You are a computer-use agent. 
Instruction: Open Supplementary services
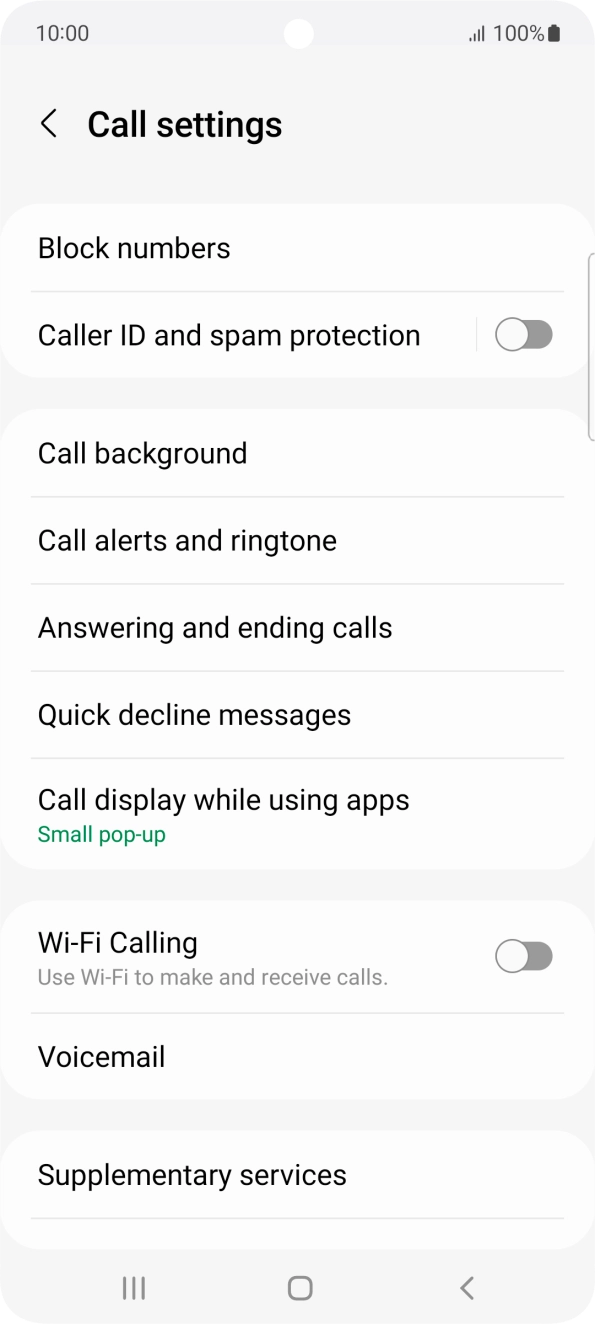[x=297, y=1175]
